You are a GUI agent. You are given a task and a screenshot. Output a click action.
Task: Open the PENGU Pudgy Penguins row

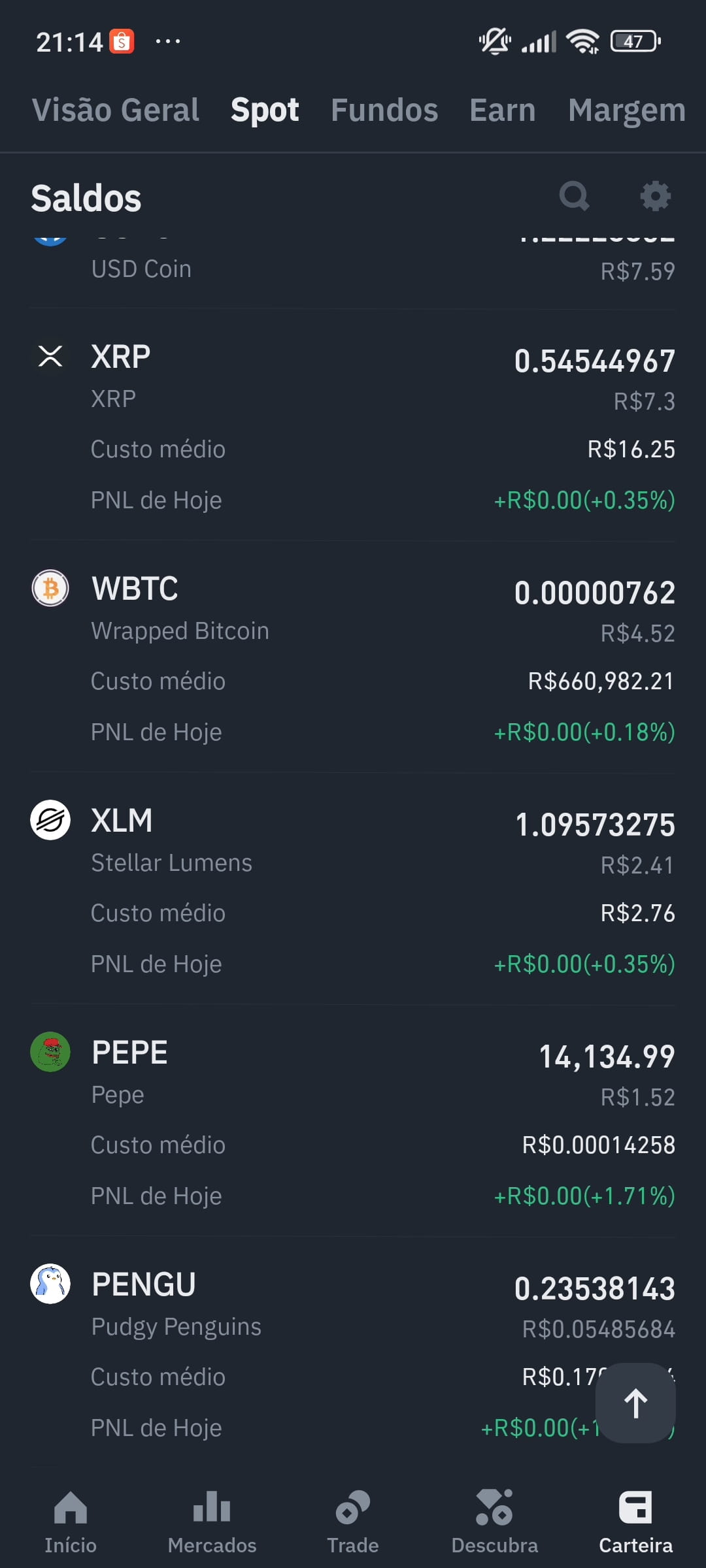(x=353, y=1353)
